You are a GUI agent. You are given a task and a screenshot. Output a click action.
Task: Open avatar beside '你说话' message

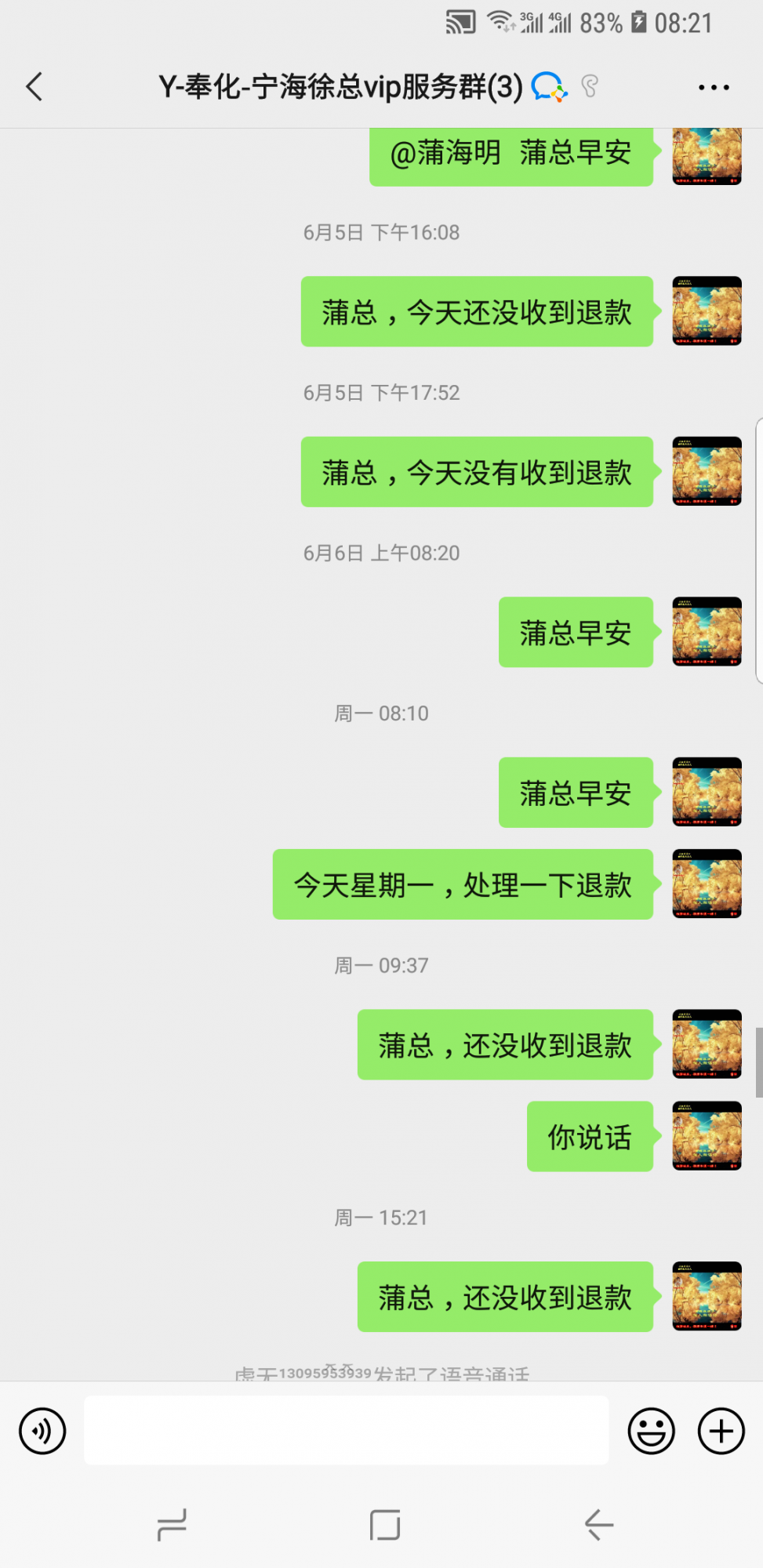point(707,1136)
